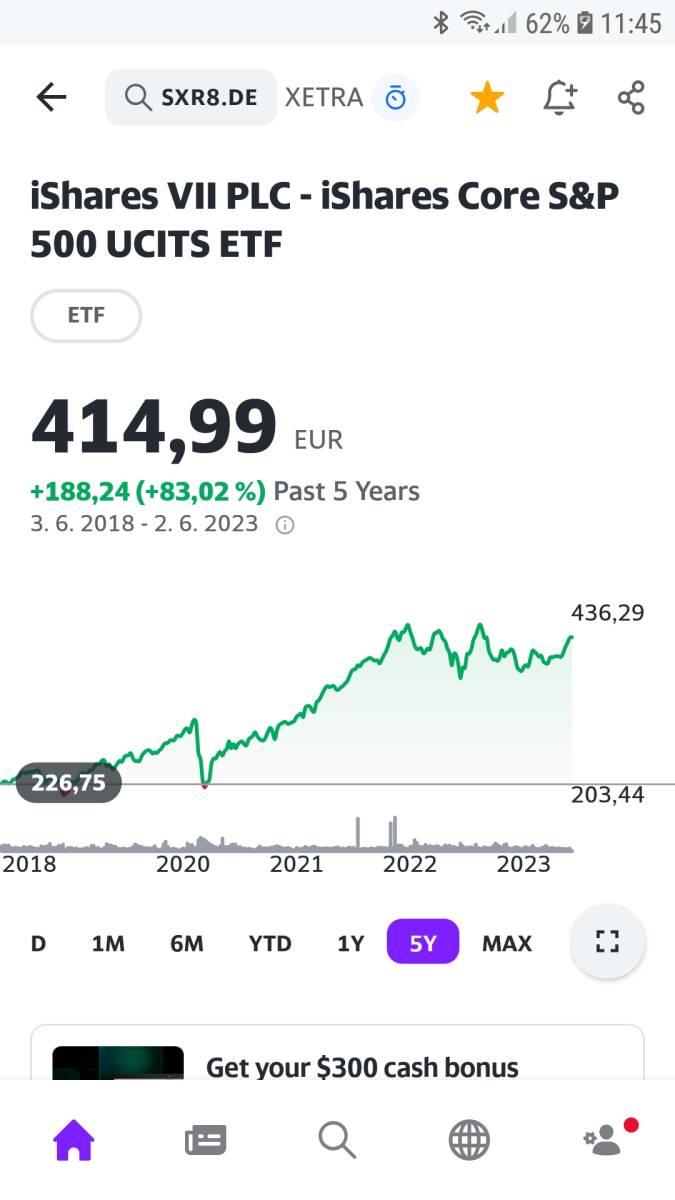Open the news tab in bottom navigation
Viewport: 675px width, 1200px height.
[x=206, y=1139]
